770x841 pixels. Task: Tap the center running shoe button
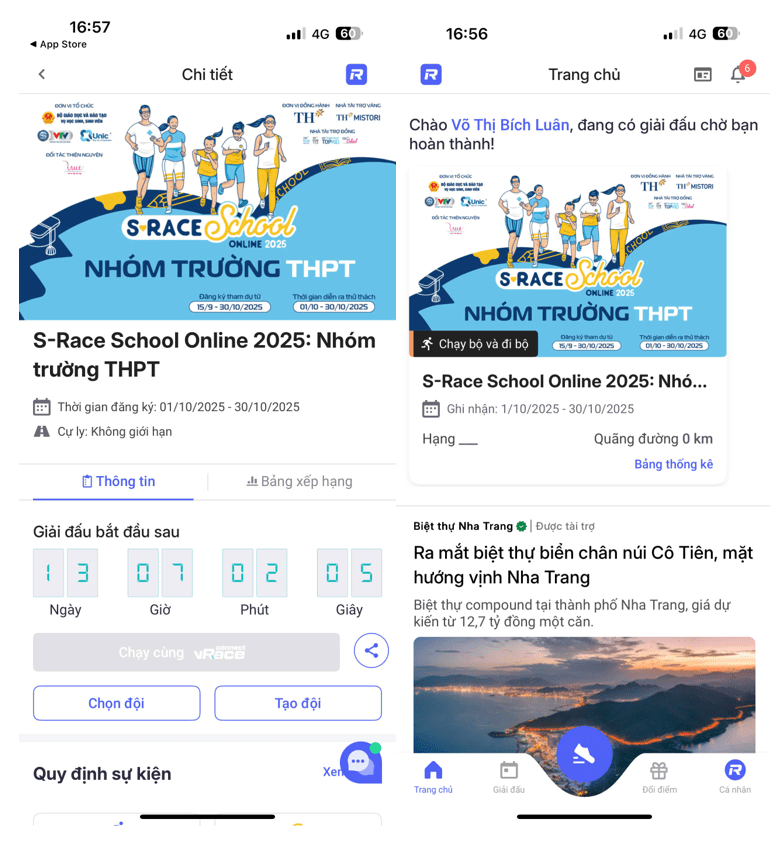[x=584, y=756]
